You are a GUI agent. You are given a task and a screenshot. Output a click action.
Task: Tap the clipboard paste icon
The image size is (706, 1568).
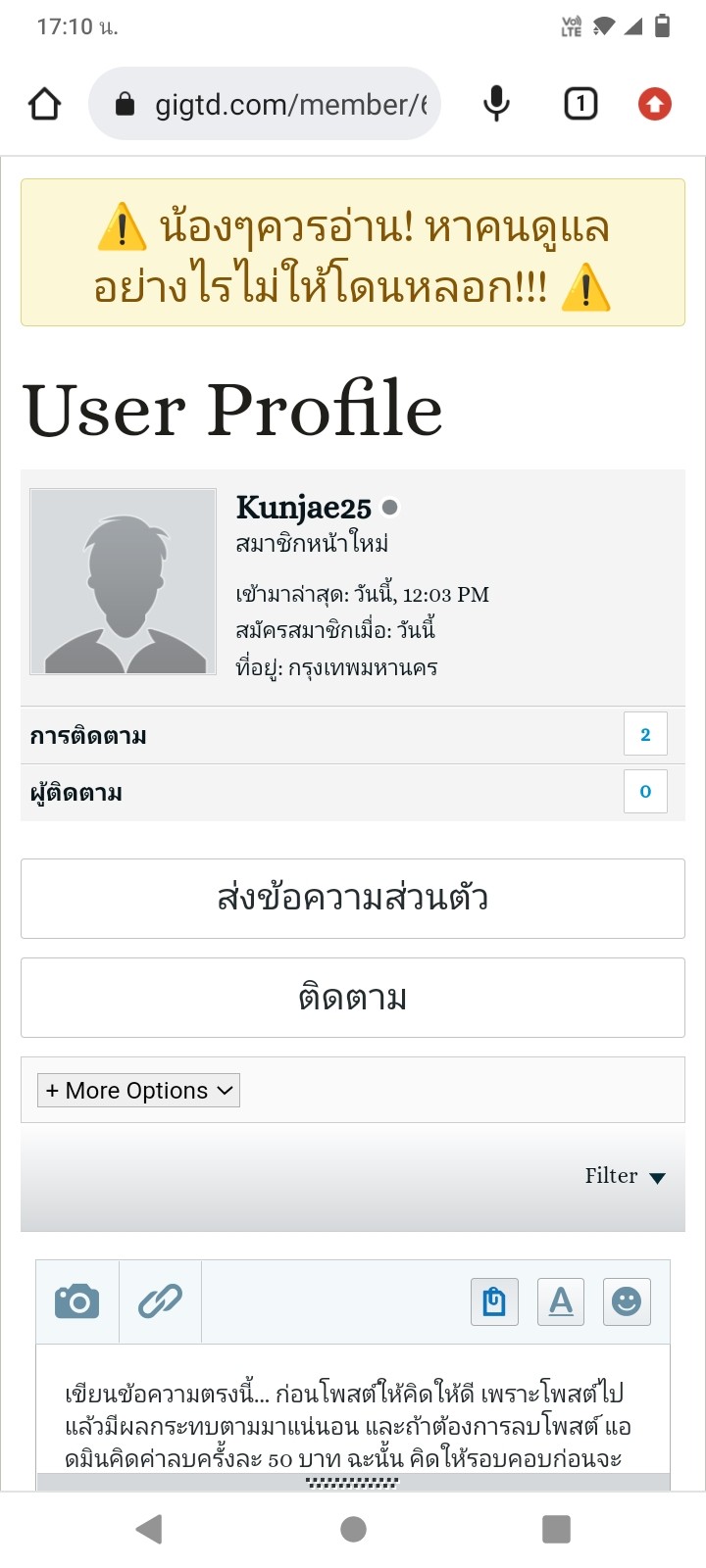[494, 1302]
